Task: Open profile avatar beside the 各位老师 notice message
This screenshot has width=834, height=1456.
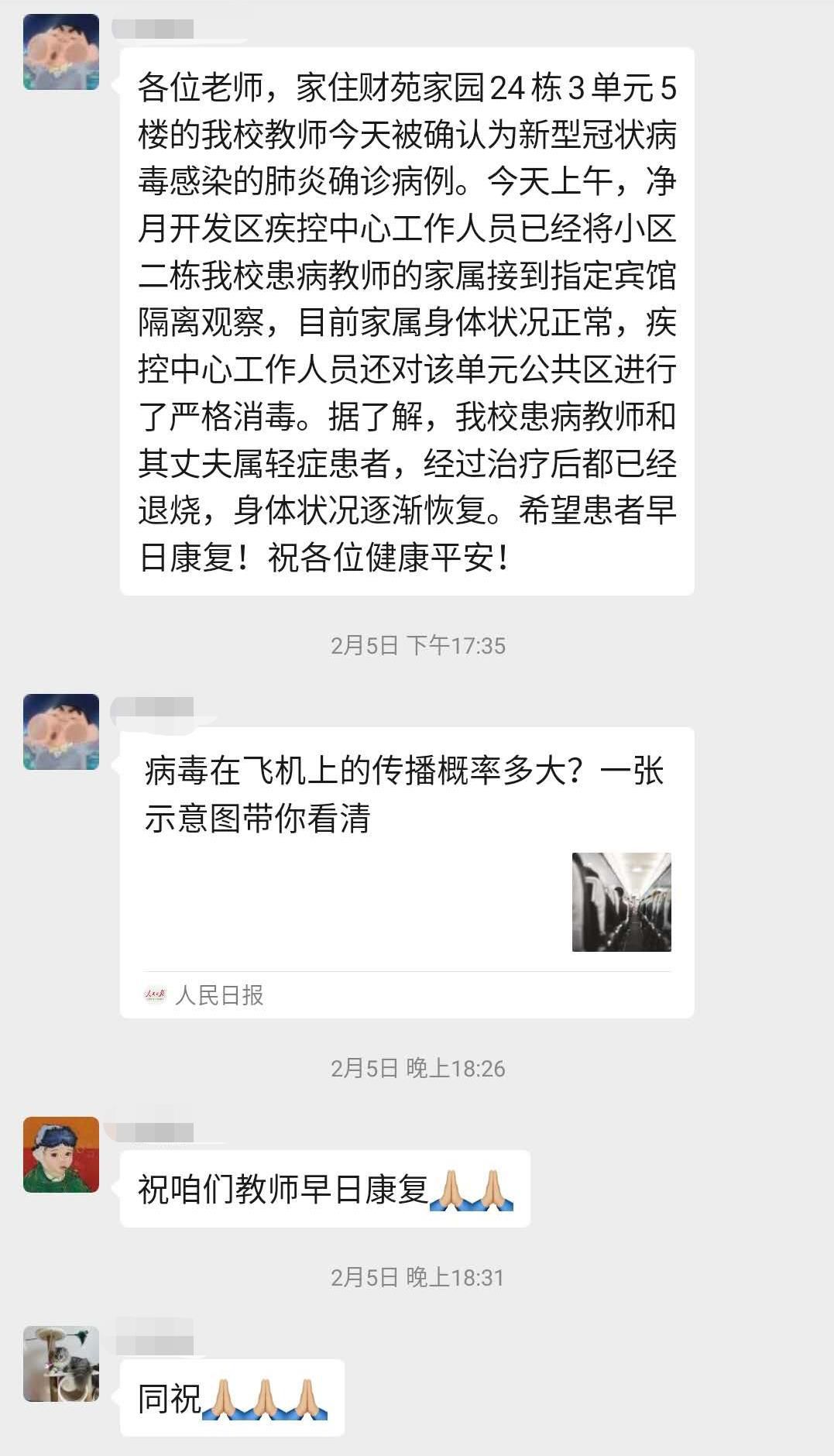Action: pyautogui.click(x=61, y=52)
